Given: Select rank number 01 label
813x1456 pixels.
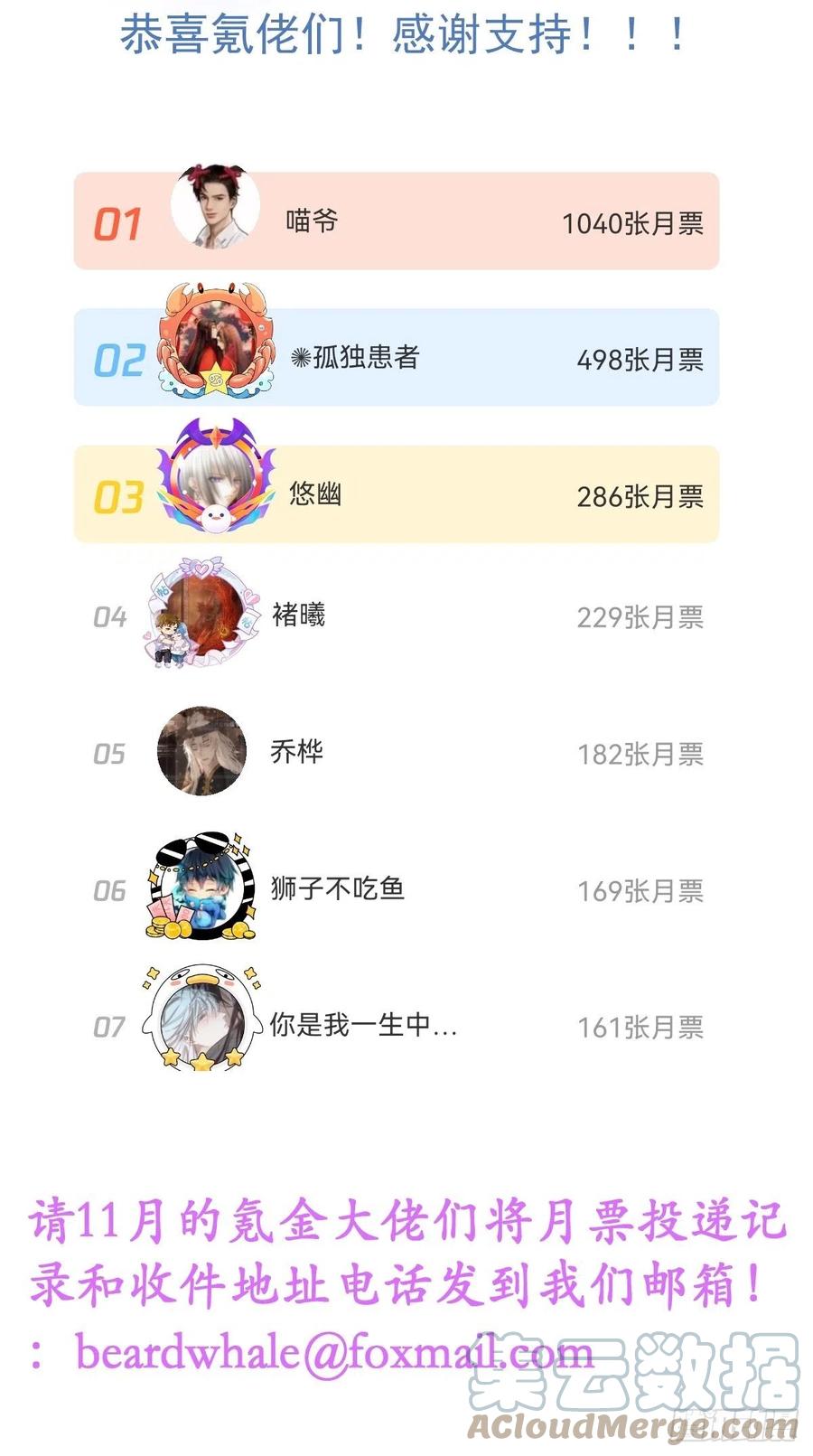Looking at the screenshot, I should tap(122, 221).
